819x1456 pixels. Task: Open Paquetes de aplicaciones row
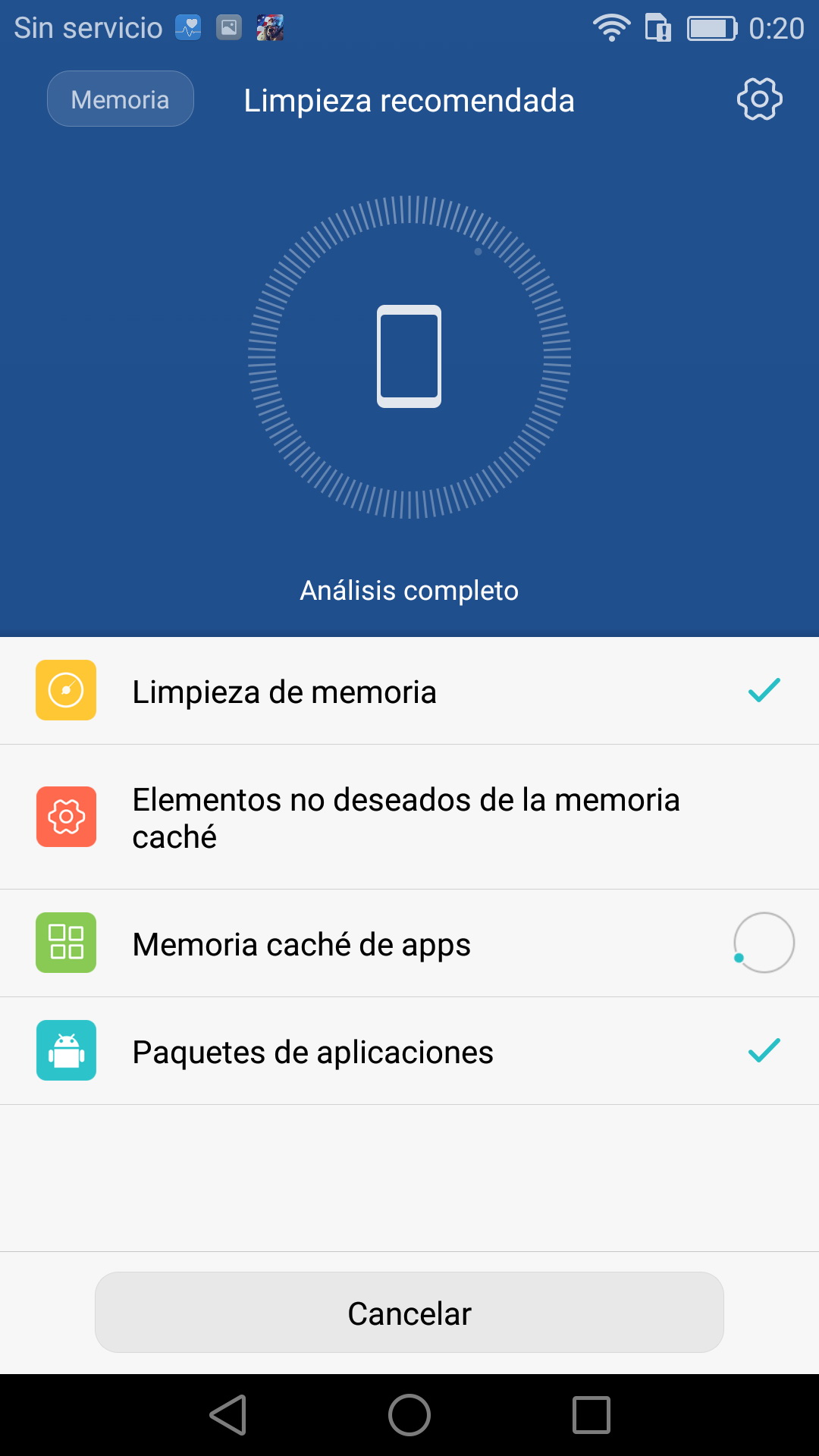(409, 1051)
